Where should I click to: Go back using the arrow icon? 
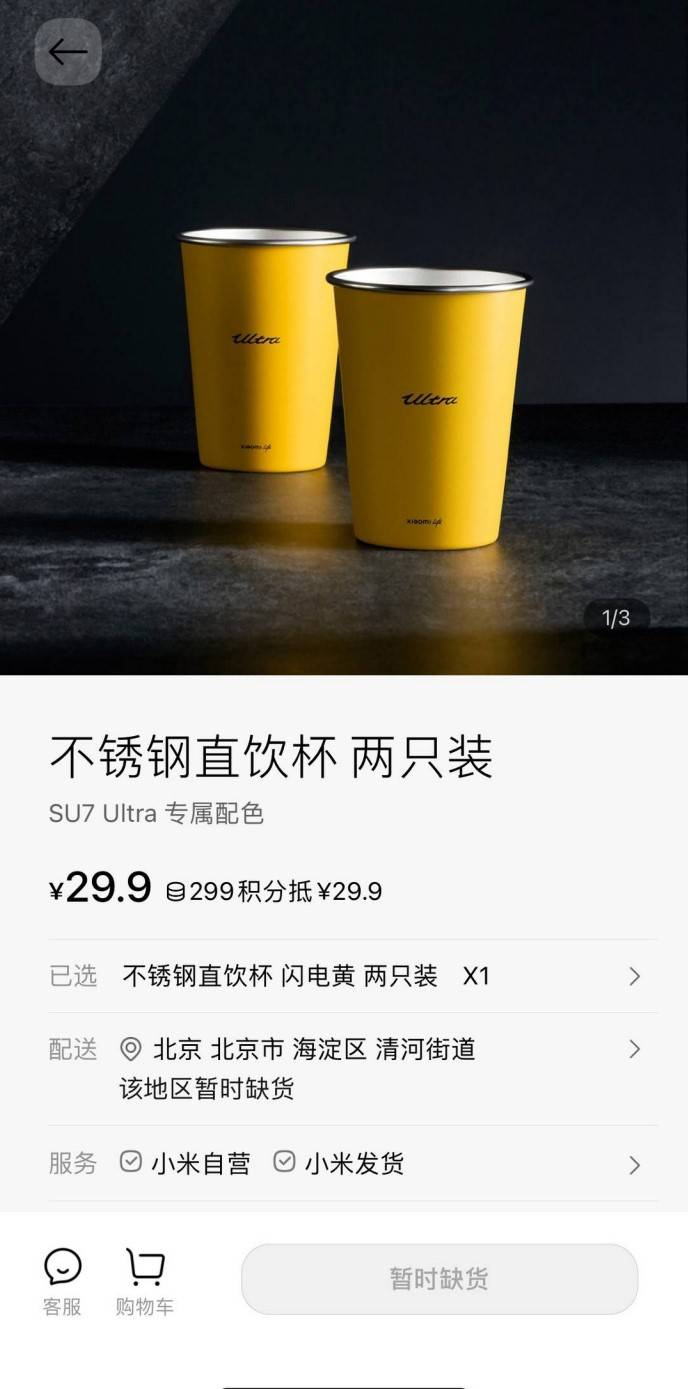pos(68,52)
